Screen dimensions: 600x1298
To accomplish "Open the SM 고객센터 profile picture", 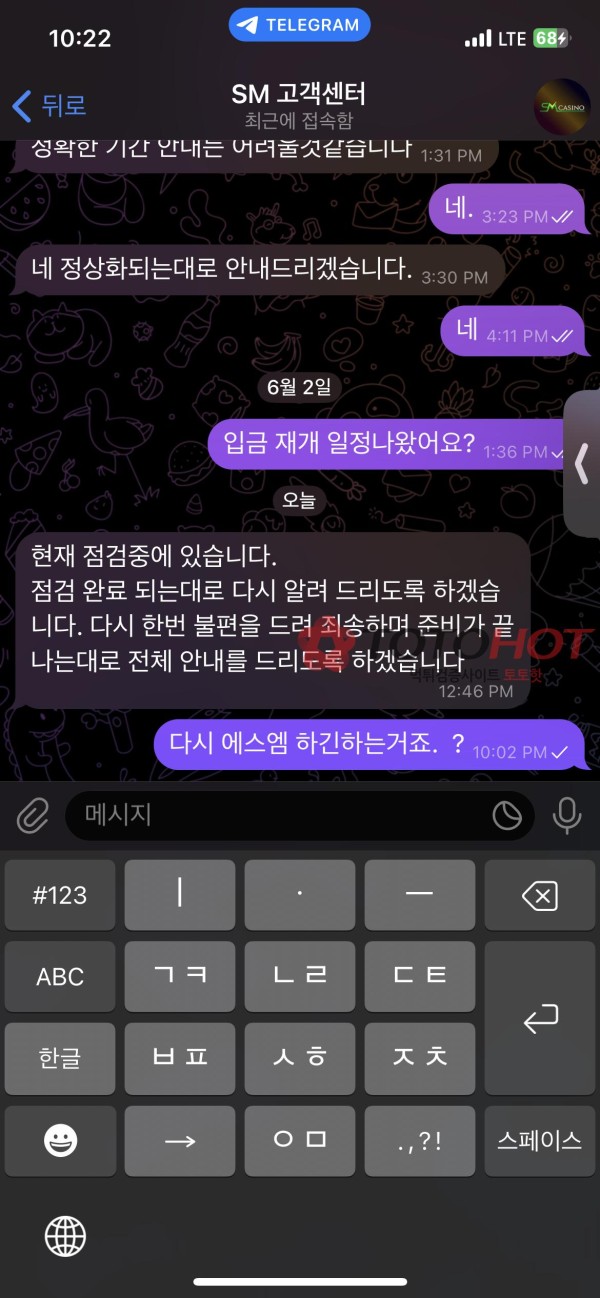I will pyautogui.click(x=562, y=106).
